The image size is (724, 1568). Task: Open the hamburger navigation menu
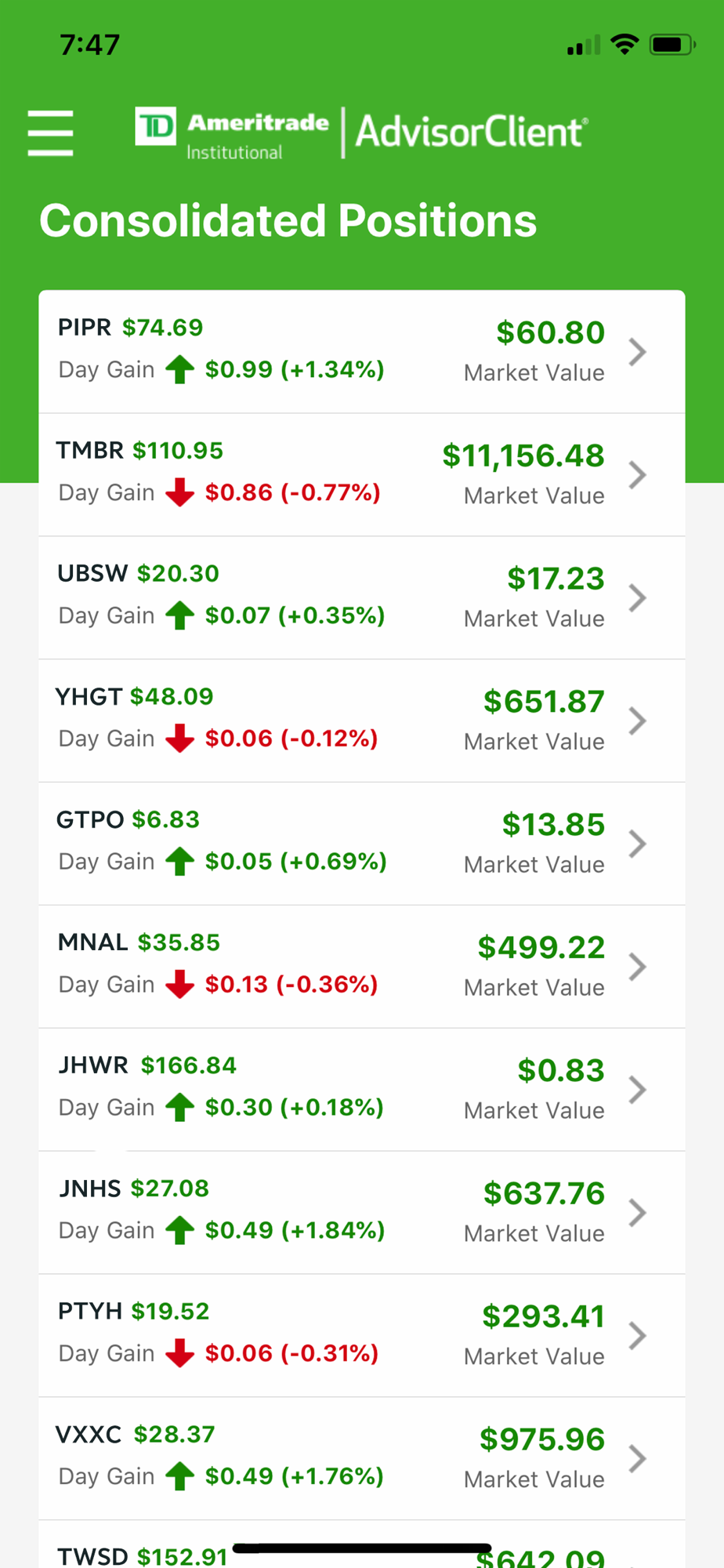tap(50, 132)
